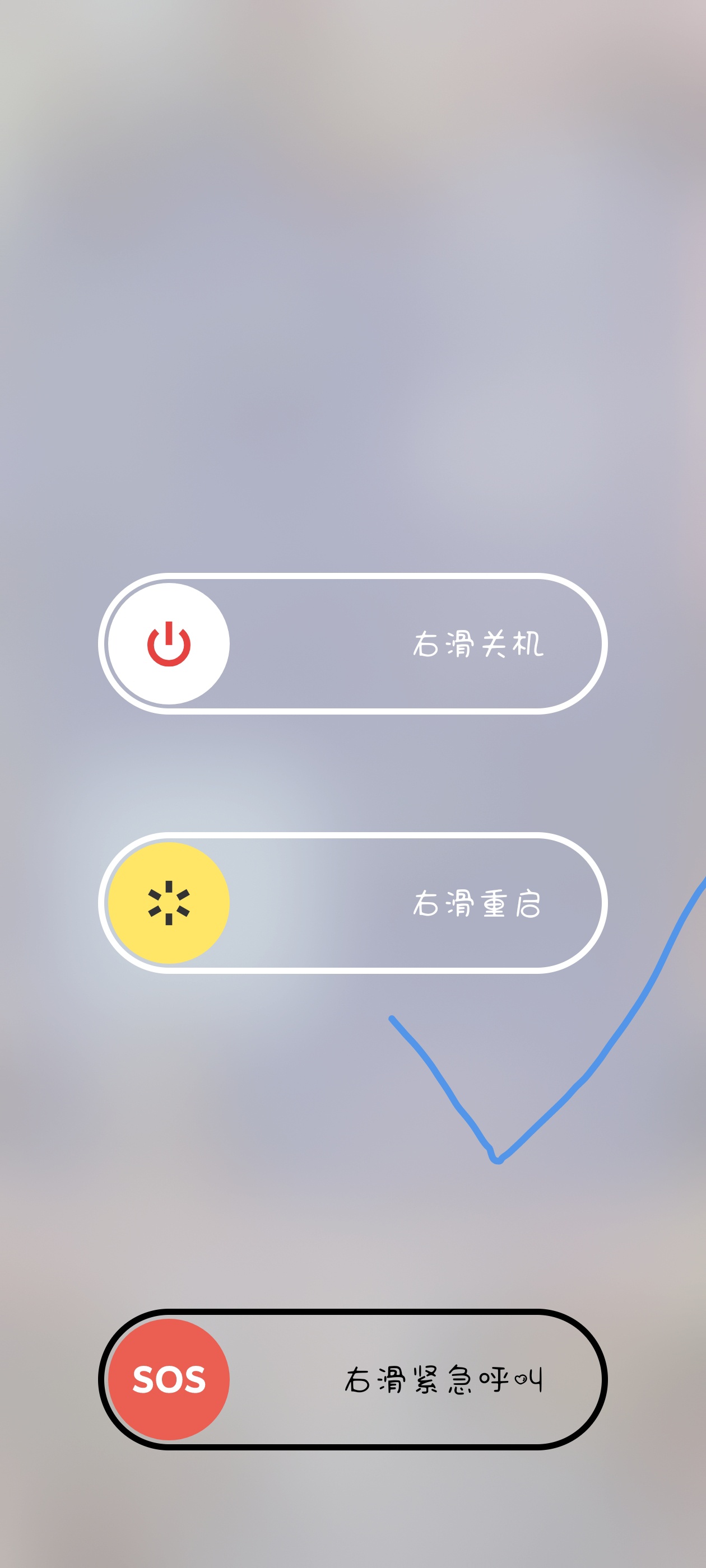Viewport: 706px width, 1568px height.
Task: Tap the SOS emergency call knob
Action: click(169, 1379)
